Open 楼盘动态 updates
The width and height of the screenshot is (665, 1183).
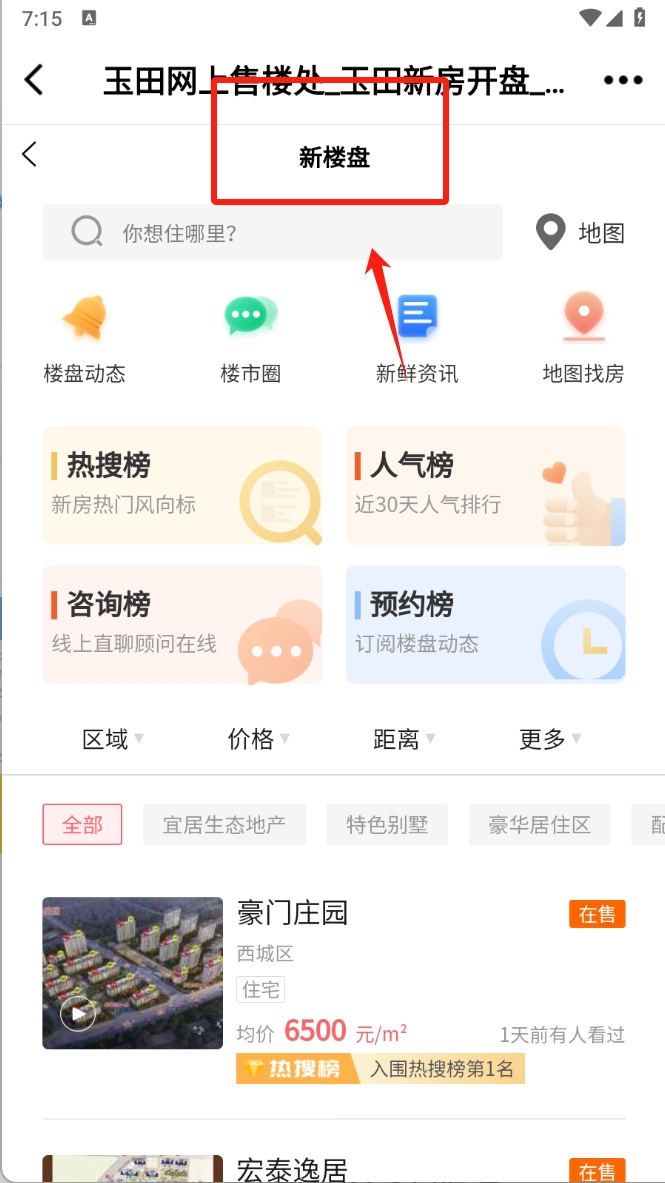point(84,340)
